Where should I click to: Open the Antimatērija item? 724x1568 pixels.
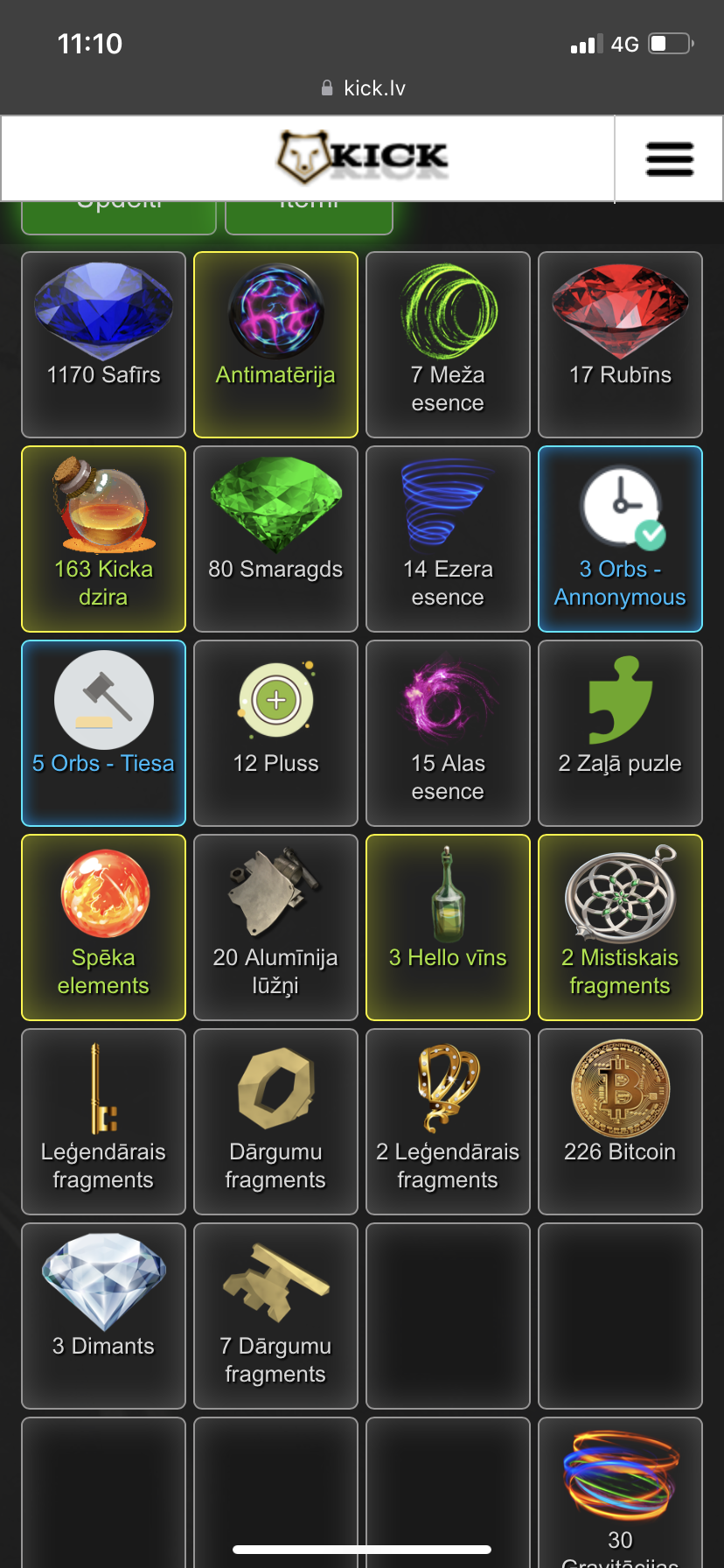(275, 344)
